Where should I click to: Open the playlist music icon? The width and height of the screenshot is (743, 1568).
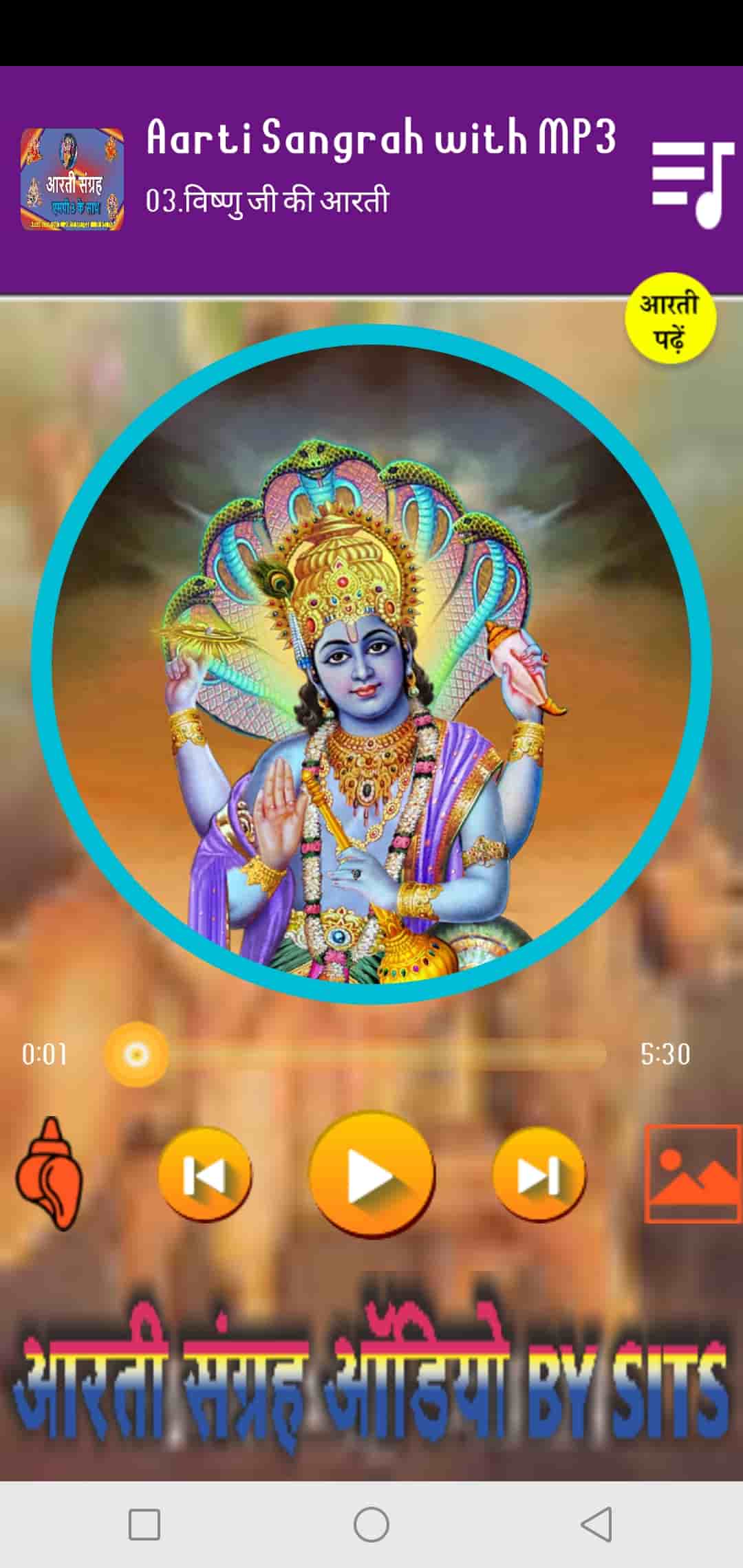(693, 184)
